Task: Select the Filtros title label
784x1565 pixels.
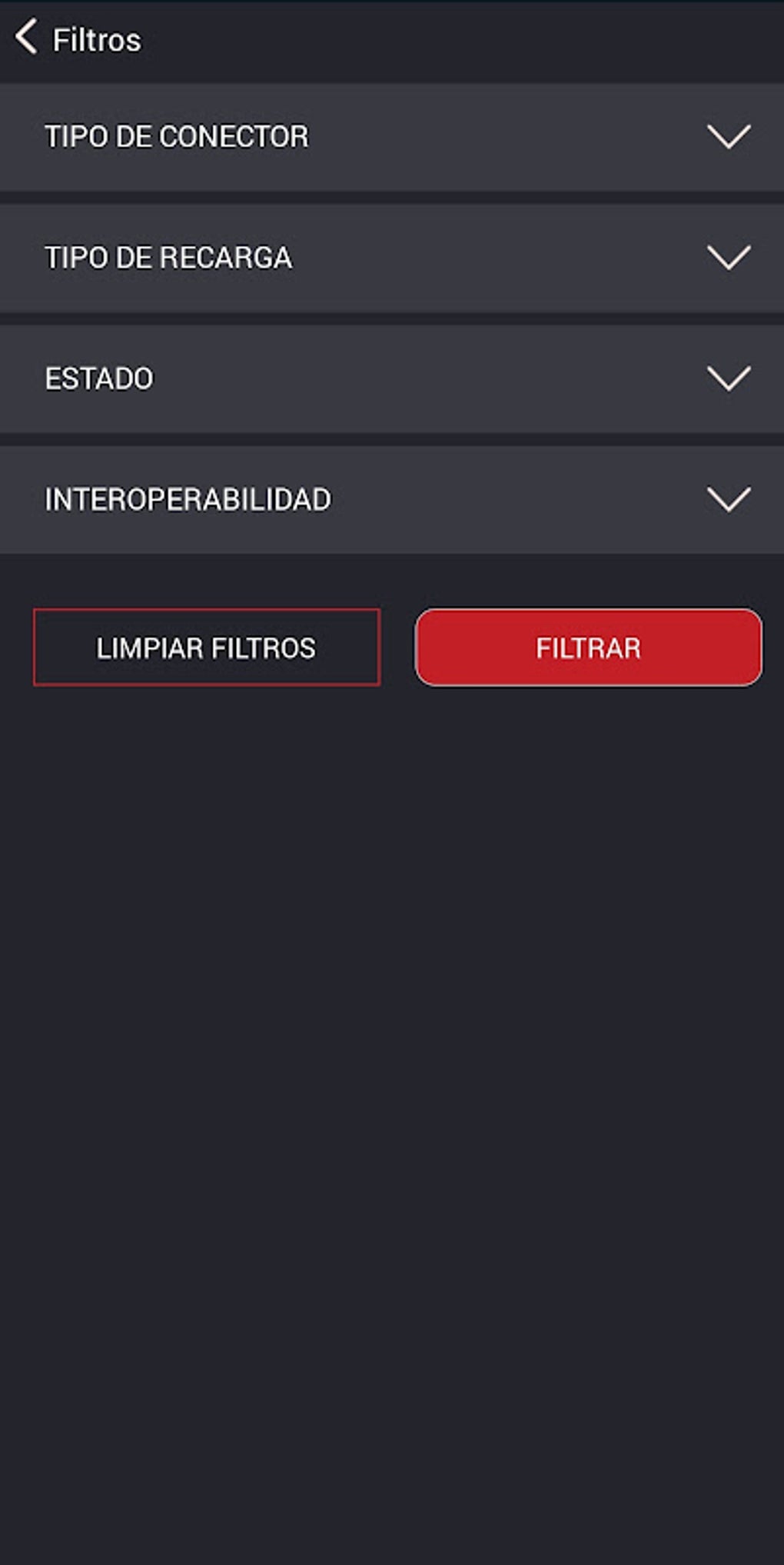Action: [95, 38]
